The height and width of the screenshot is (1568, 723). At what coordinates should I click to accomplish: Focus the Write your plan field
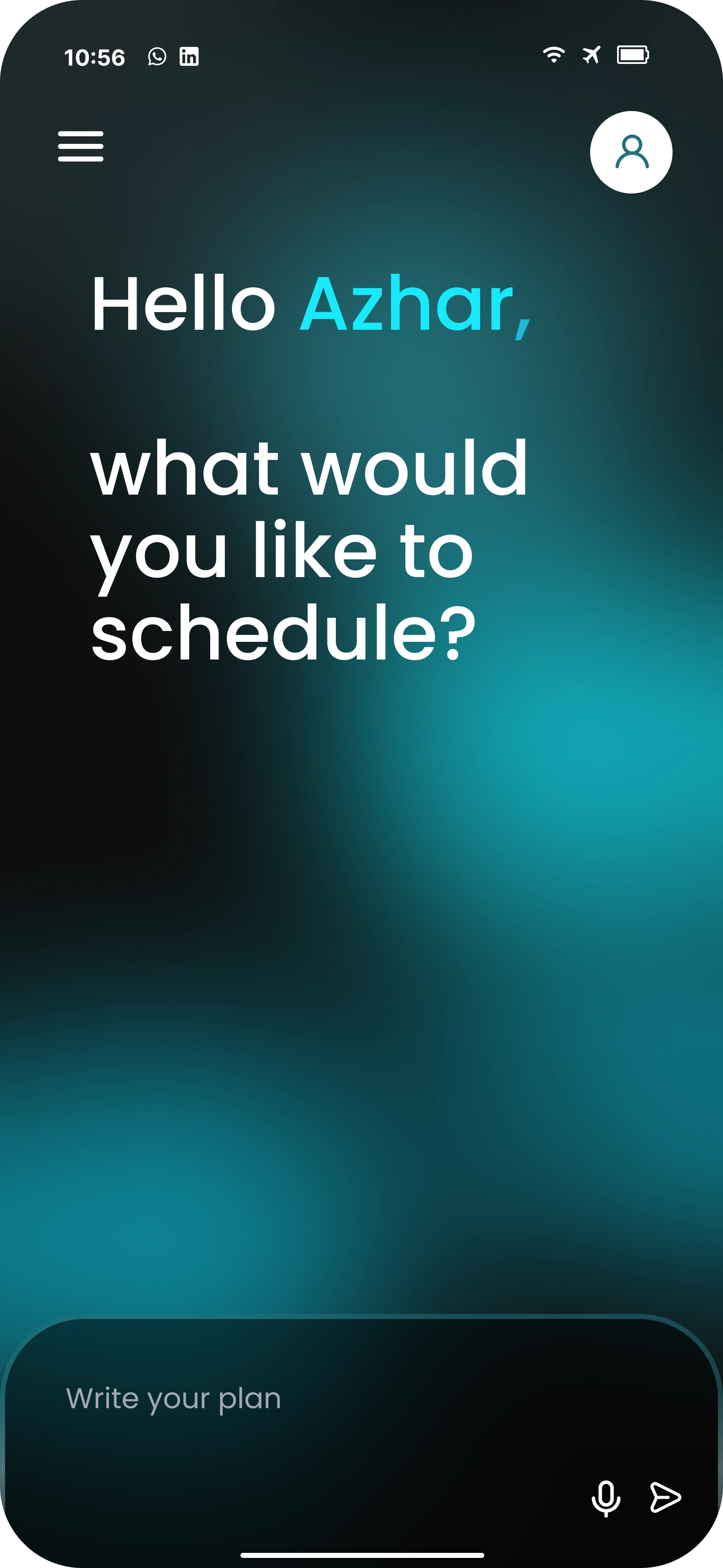point(304,1399)
